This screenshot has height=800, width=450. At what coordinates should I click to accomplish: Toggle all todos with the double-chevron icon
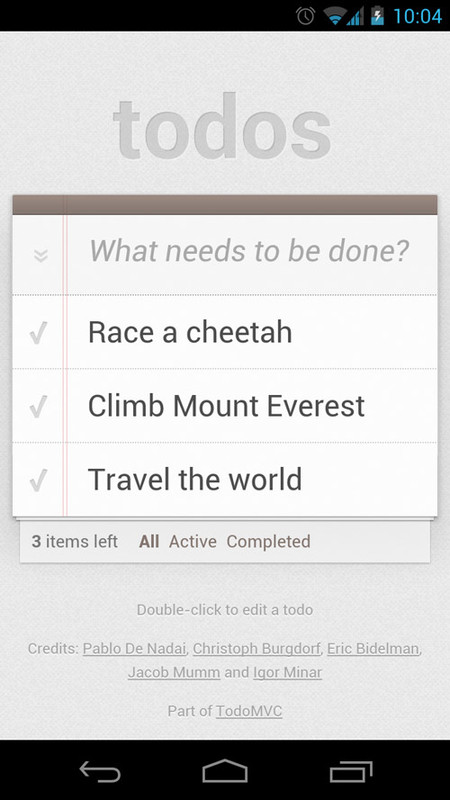[40, 255]
